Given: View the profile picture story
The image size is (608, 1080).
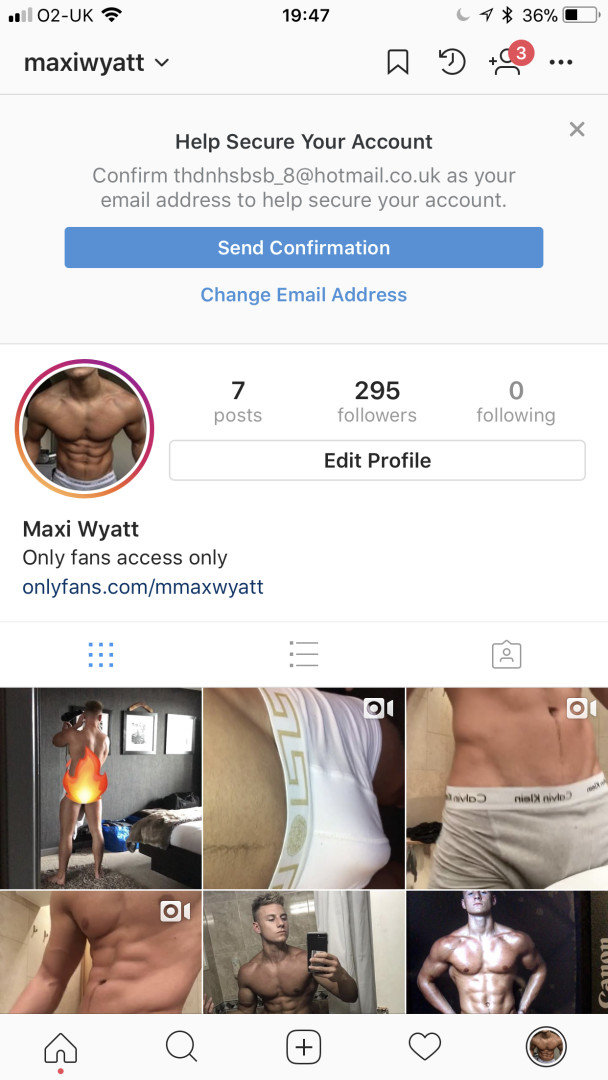Looking at the screenshot, I should pos(84,429).
